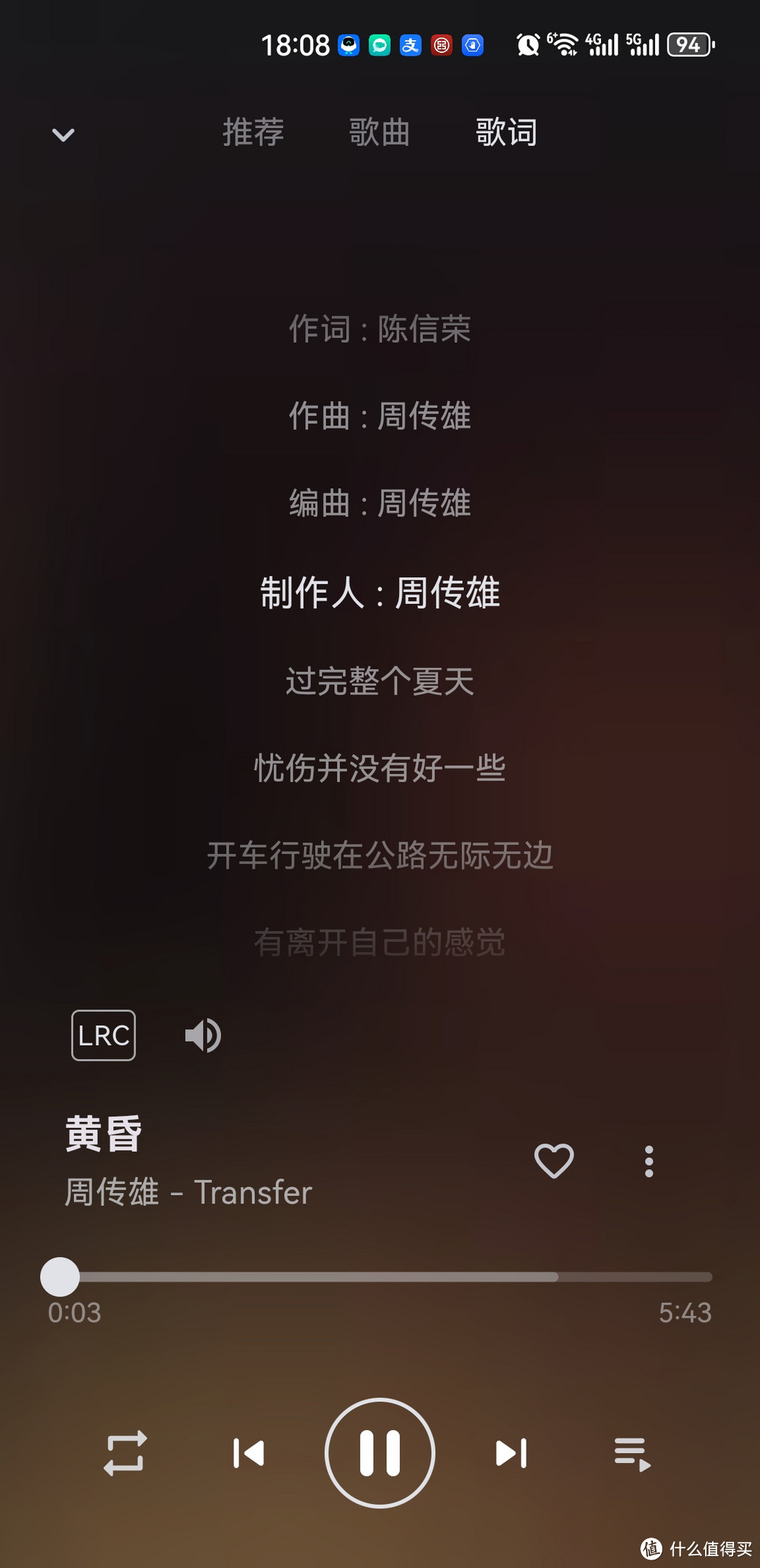
Task: Switch to the 推荐 tab
Action: coord(253,134)
